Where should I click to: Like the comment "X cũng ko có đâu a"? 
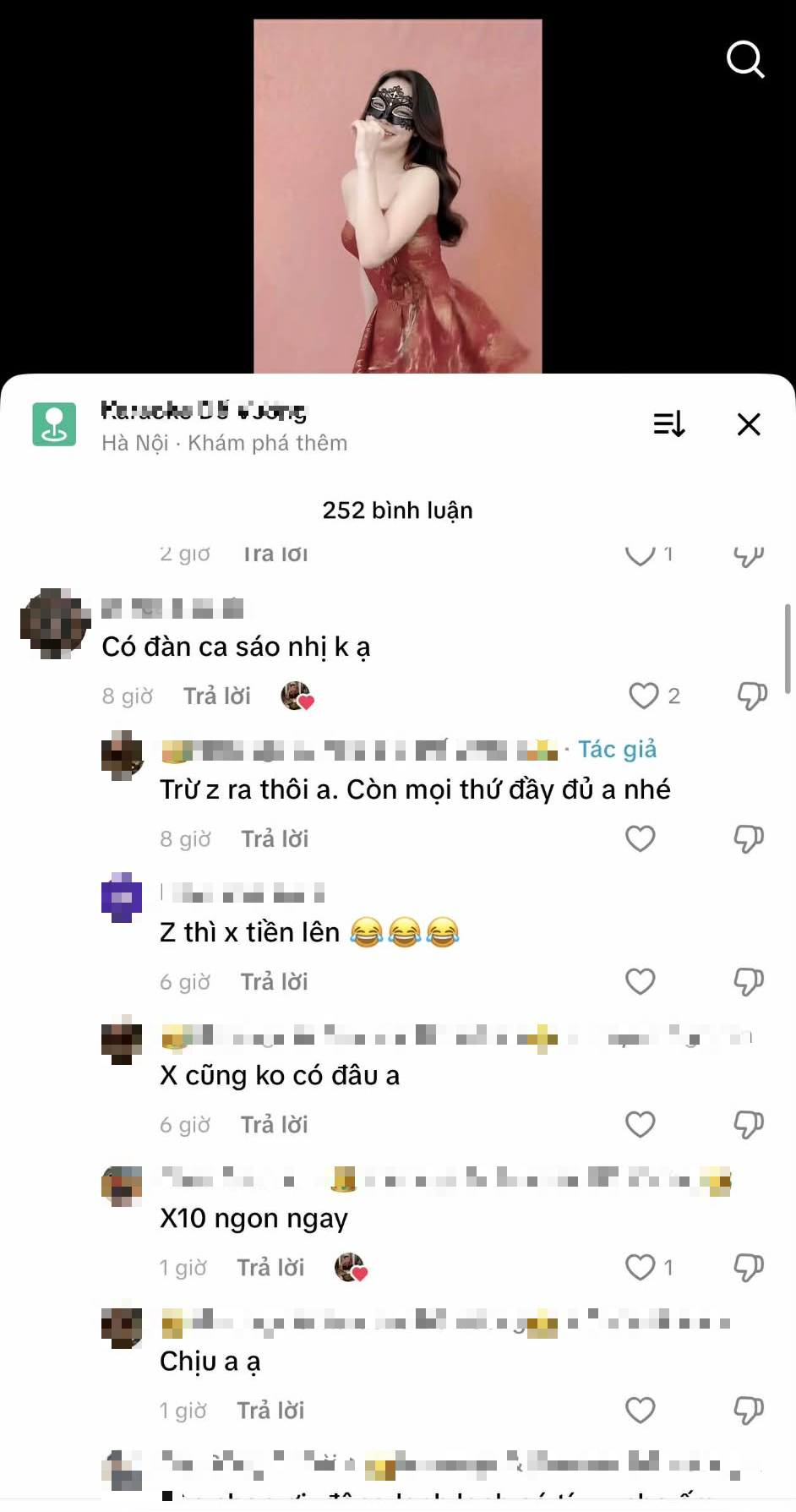(x=640, y=1124)
